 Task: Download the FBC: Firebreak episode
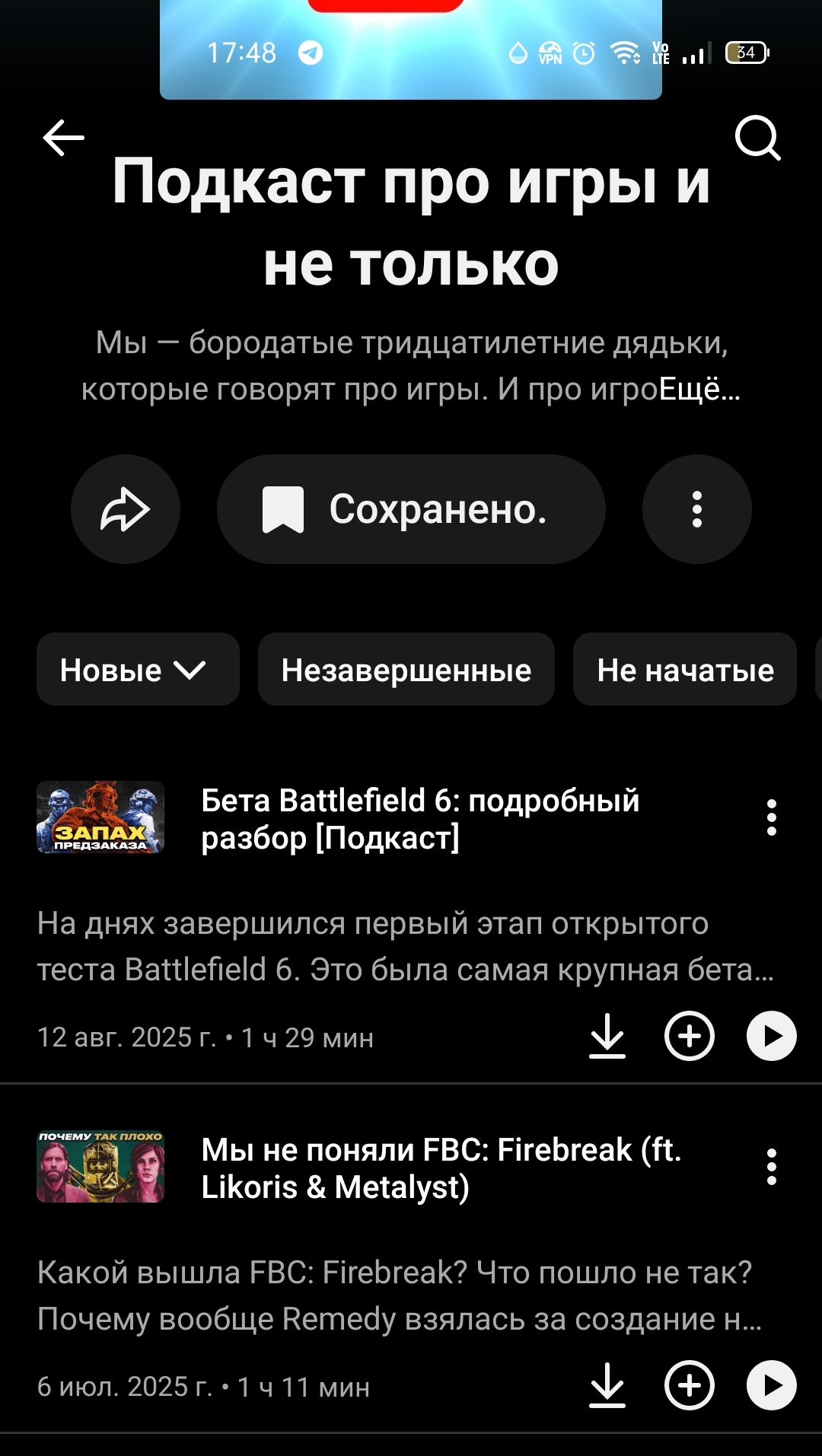(607, 1385)
